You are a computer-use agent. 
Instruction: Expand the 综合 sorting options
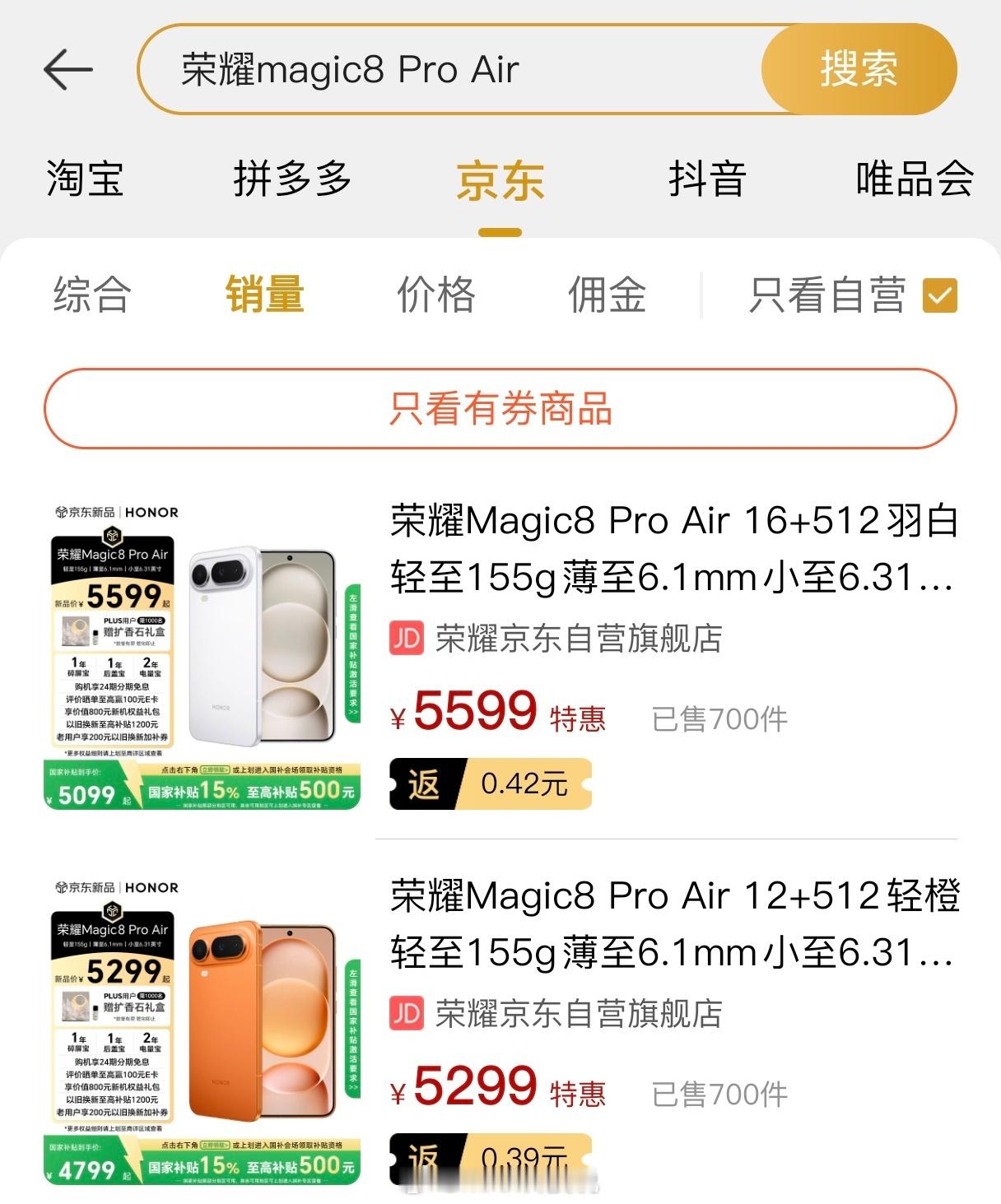tap(91, 294)
